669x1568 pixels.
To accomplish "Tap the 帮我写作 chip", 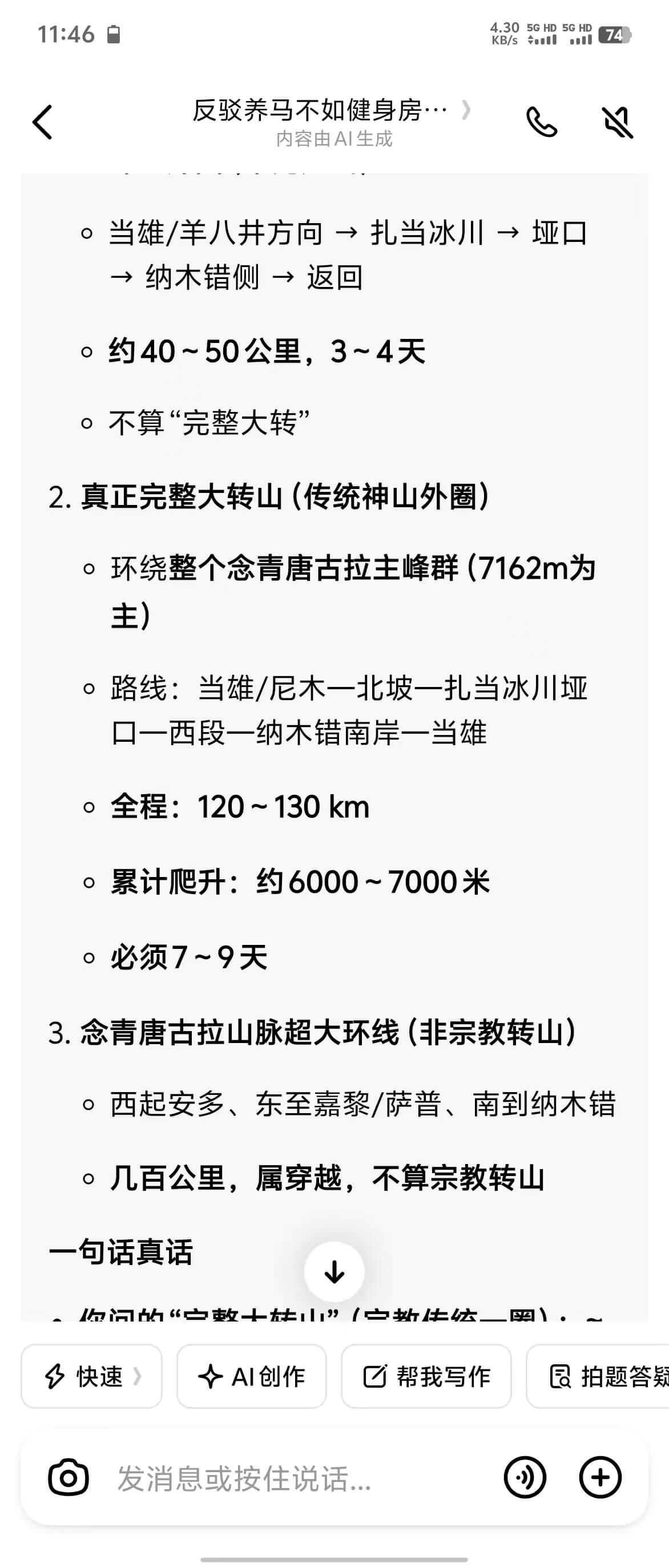I will point(426,1376).
